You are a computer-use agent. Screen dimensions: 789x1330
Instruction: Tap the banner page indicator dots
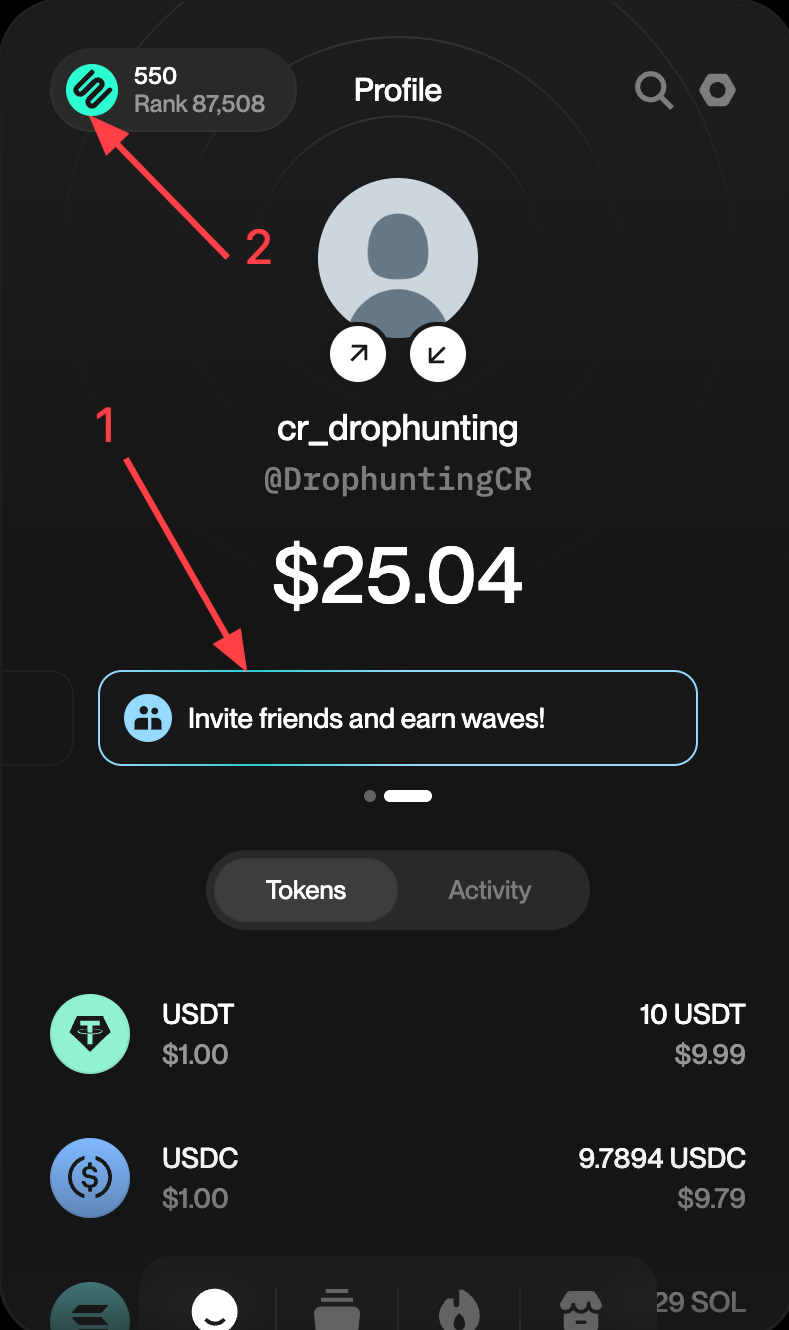point(397,796)
